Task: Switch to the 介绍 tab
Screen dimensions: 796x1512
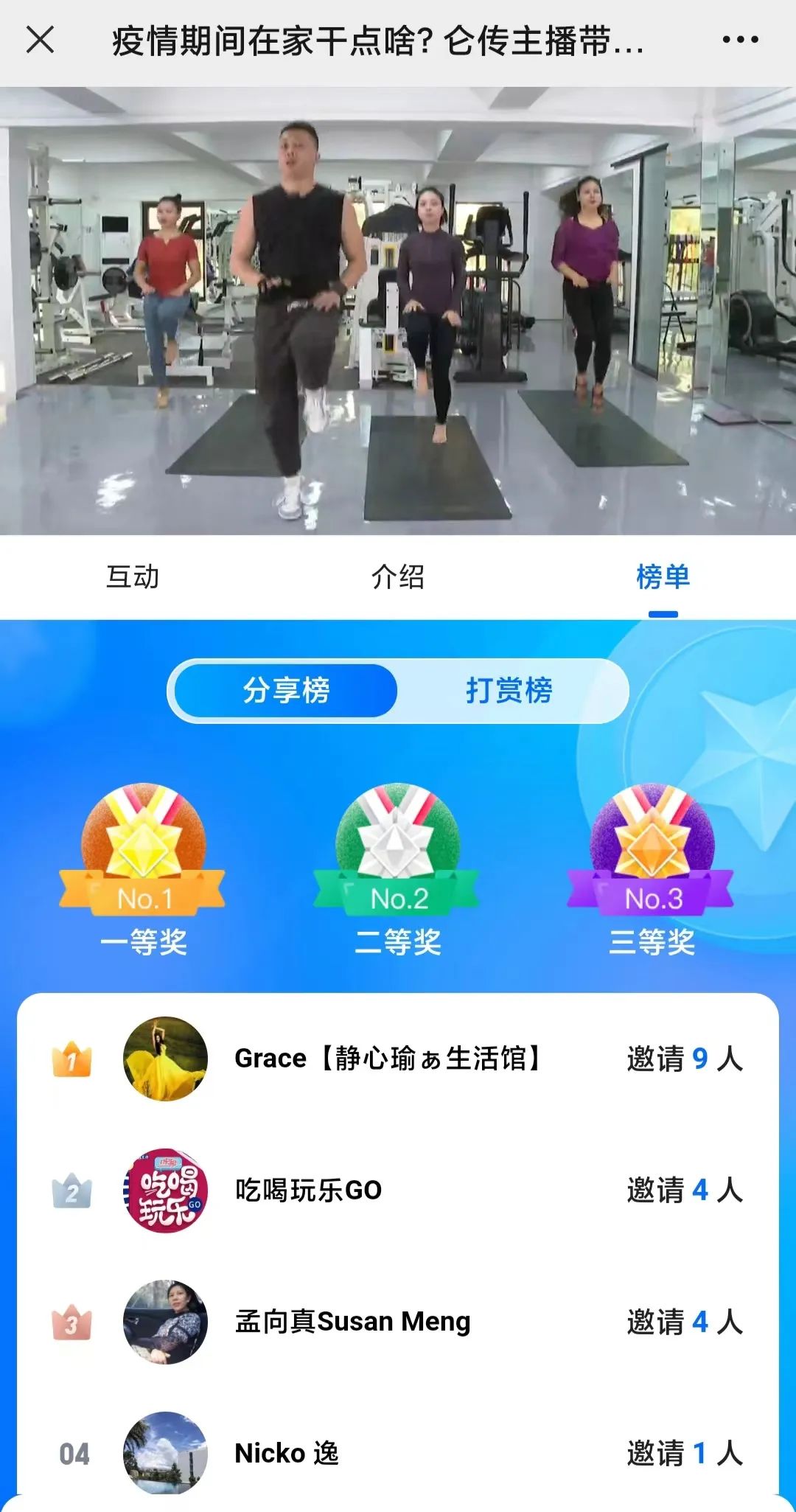Action: pos(398,577)
